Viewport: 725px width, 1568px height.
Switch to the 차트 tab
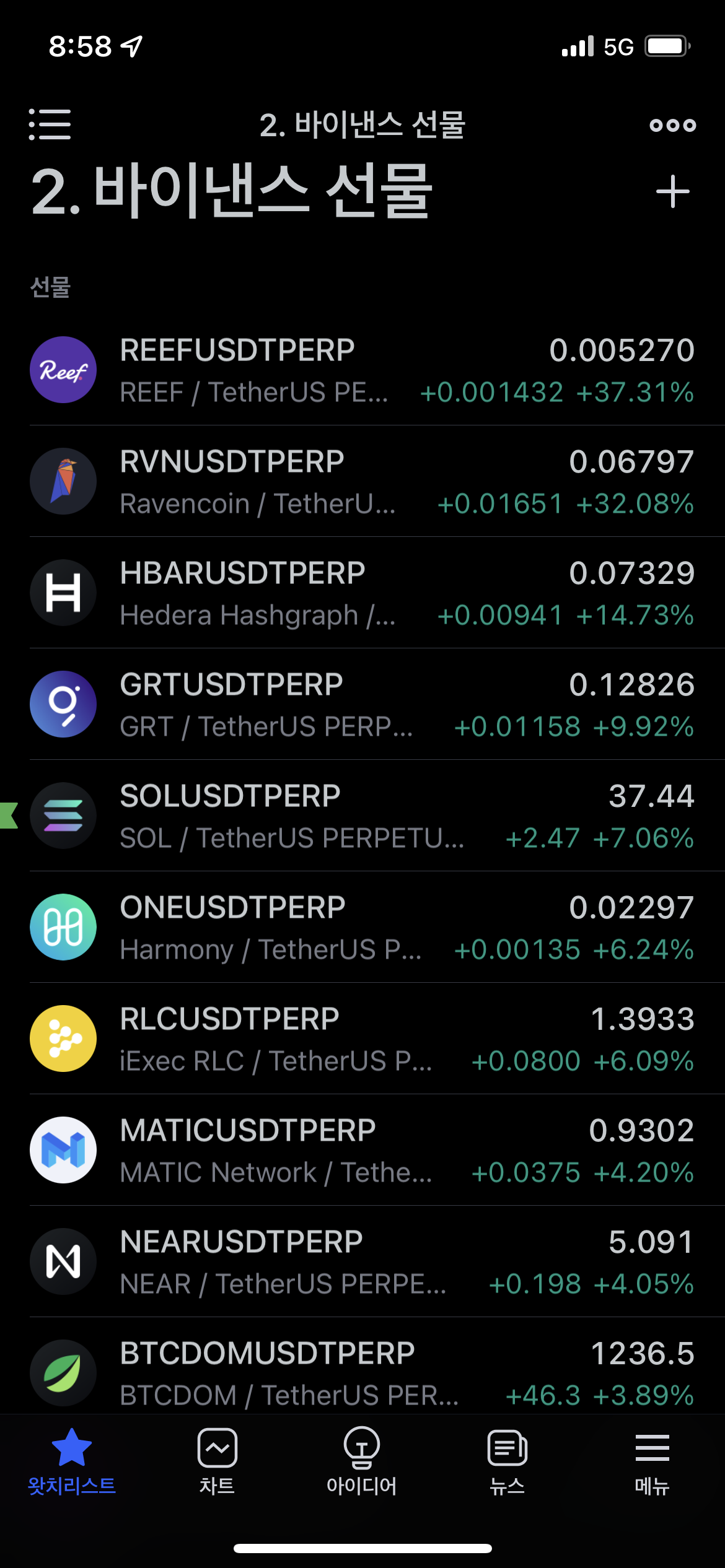point(217,1461)
